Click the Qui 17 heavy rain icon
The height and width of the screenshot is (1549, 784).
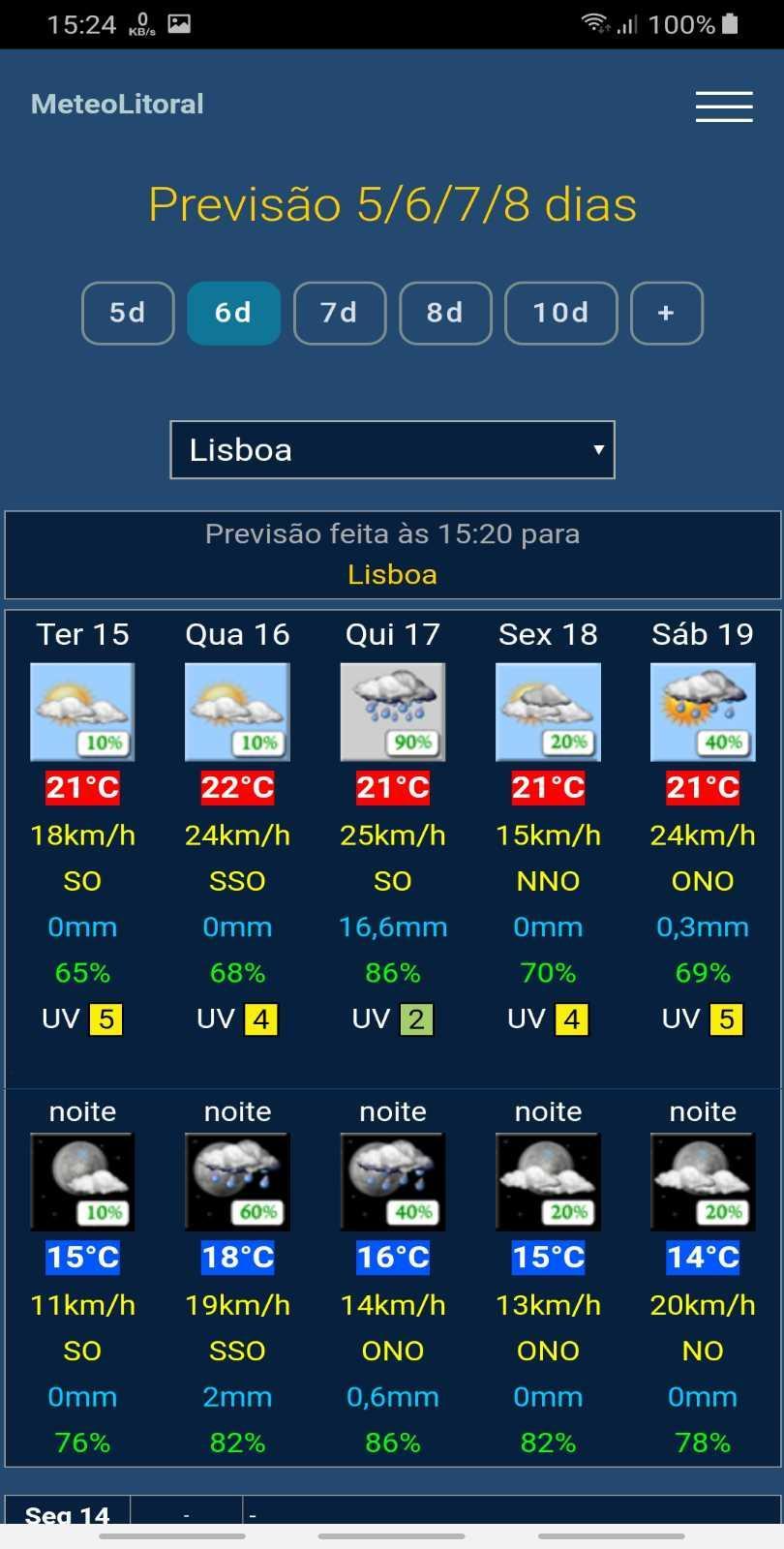tap(392, 712)
